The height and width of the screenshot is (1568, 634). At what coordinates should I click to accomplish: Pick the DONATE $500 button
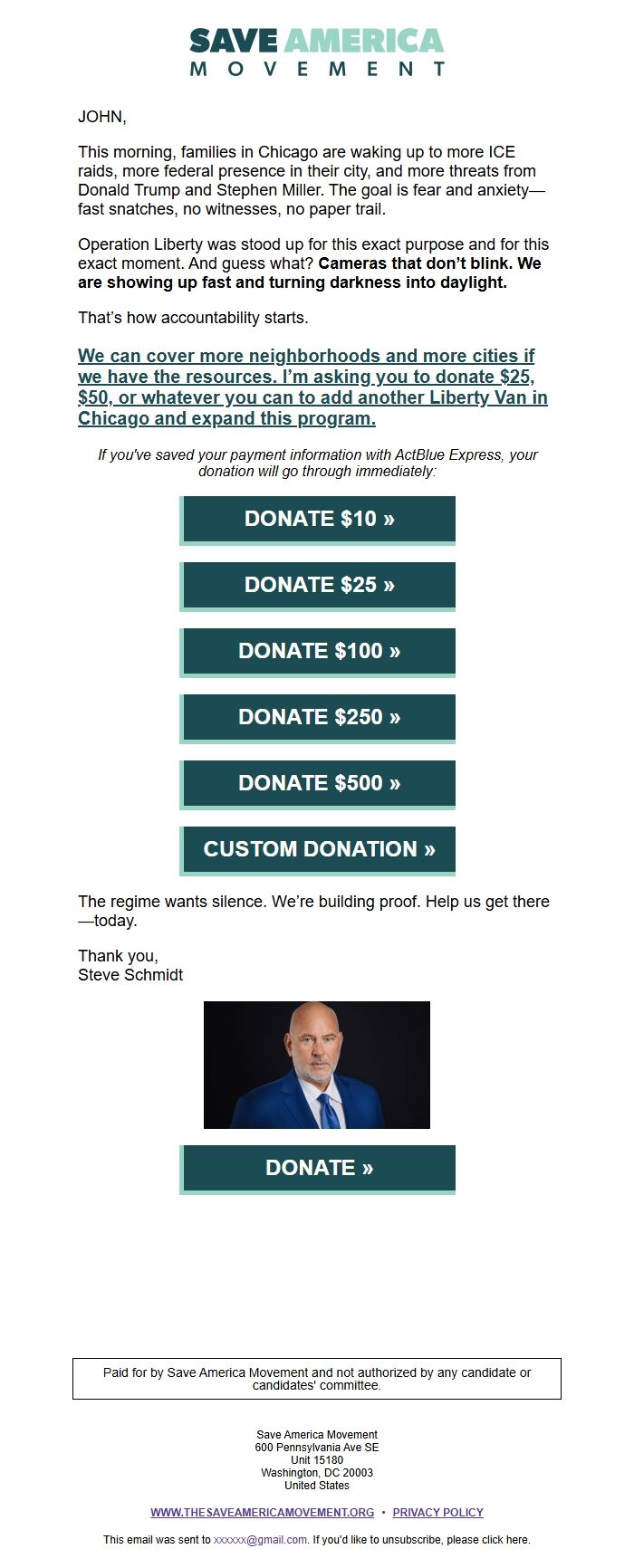[x=318, y=783]
